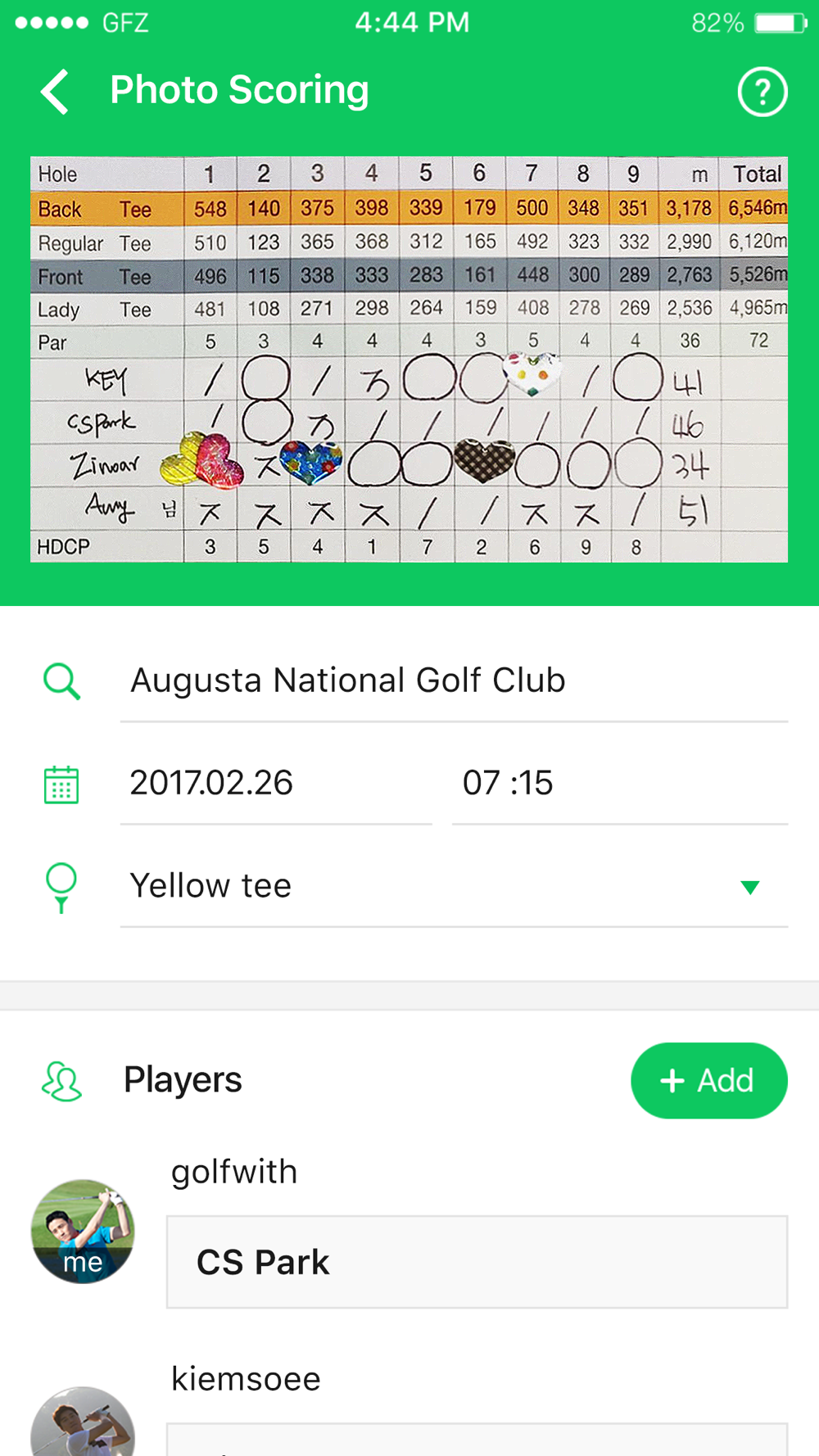The height and width of the screenshot is (1456, 819).
Task: Go back from Photo Scoring
Action: tap(56, 91)
